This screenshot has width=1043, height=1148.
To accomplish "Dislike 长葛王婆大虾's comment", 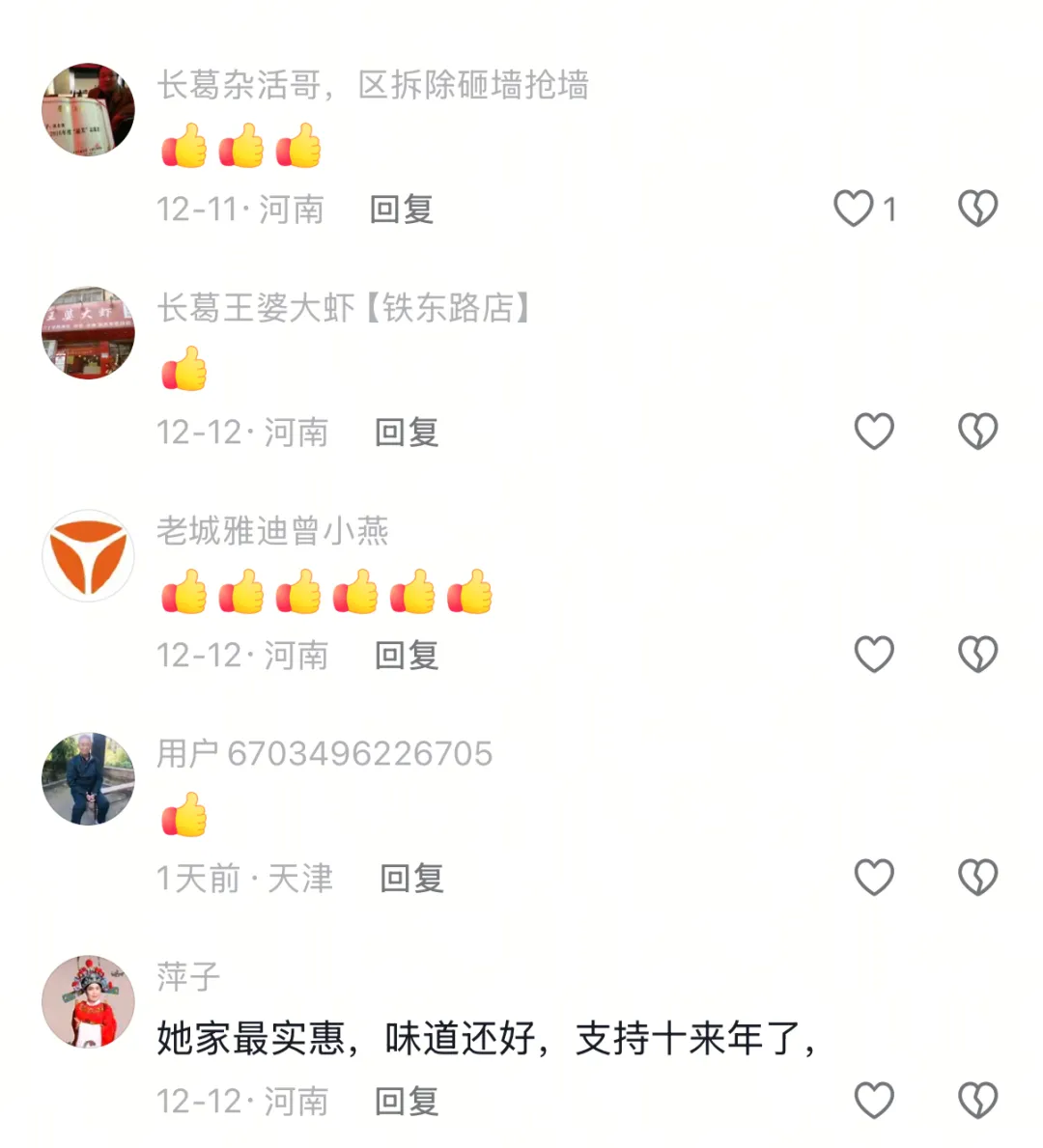I will (977, 432).
